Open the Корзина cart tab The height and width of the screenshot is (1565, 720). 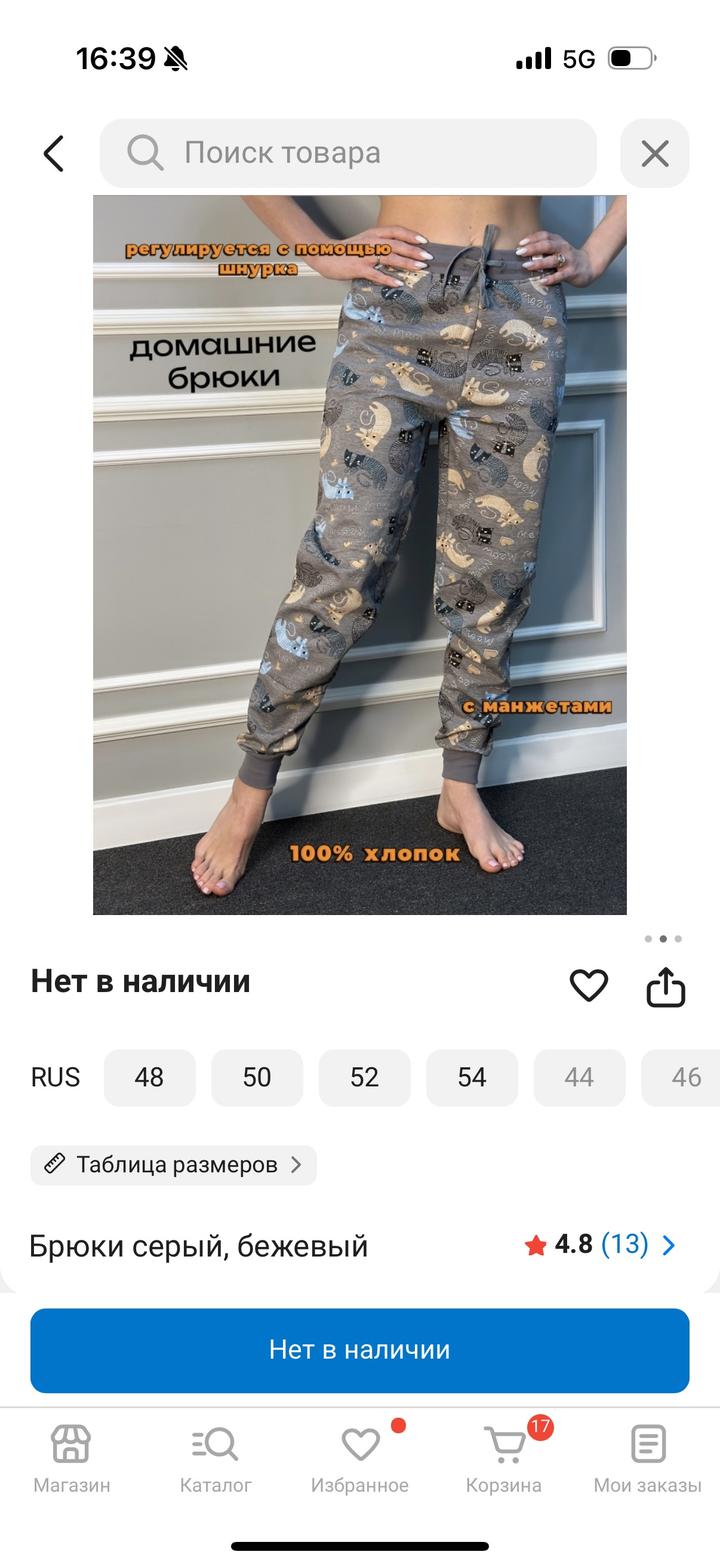click(x=504, y=1459)
